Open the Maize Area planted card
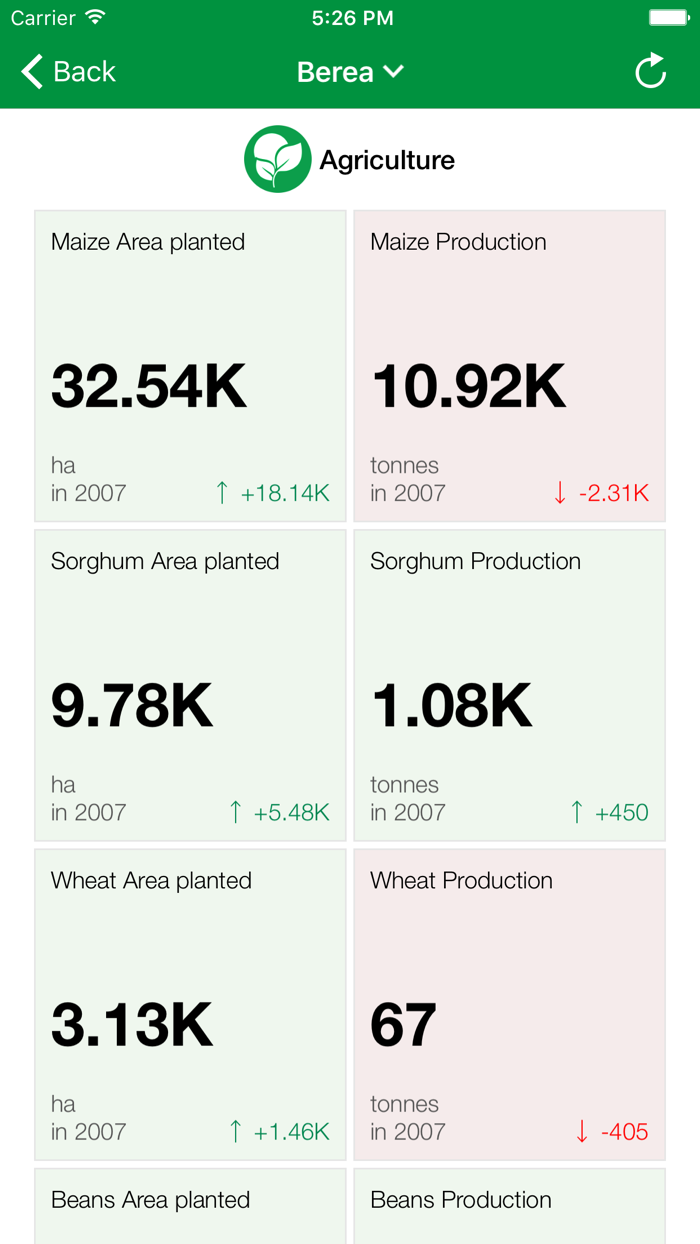This screenshot has height=1244, width=700. [190, 366]
